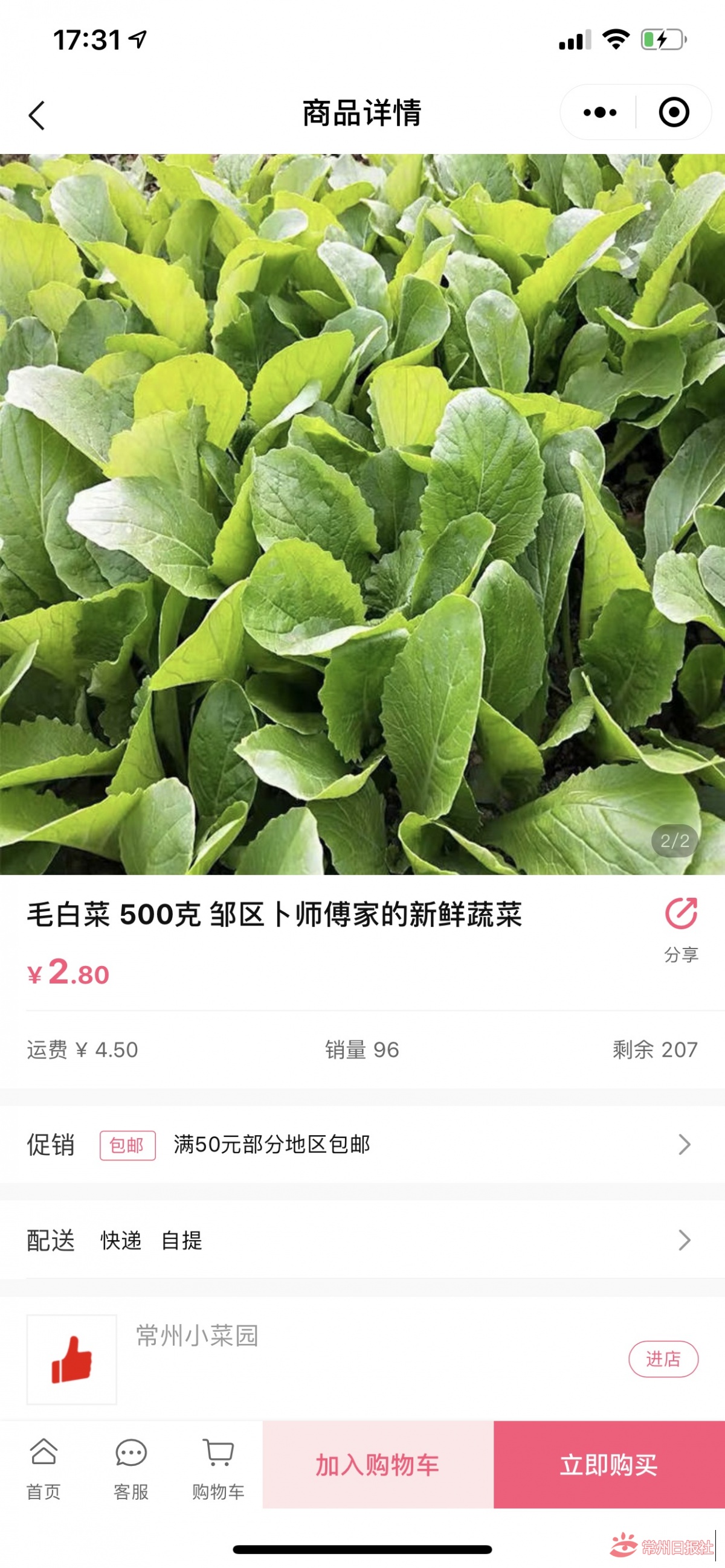This screenshot has height=1568, width=725.
Task: Tap the customer service chat icon
Action: (x=132, y=1460)
